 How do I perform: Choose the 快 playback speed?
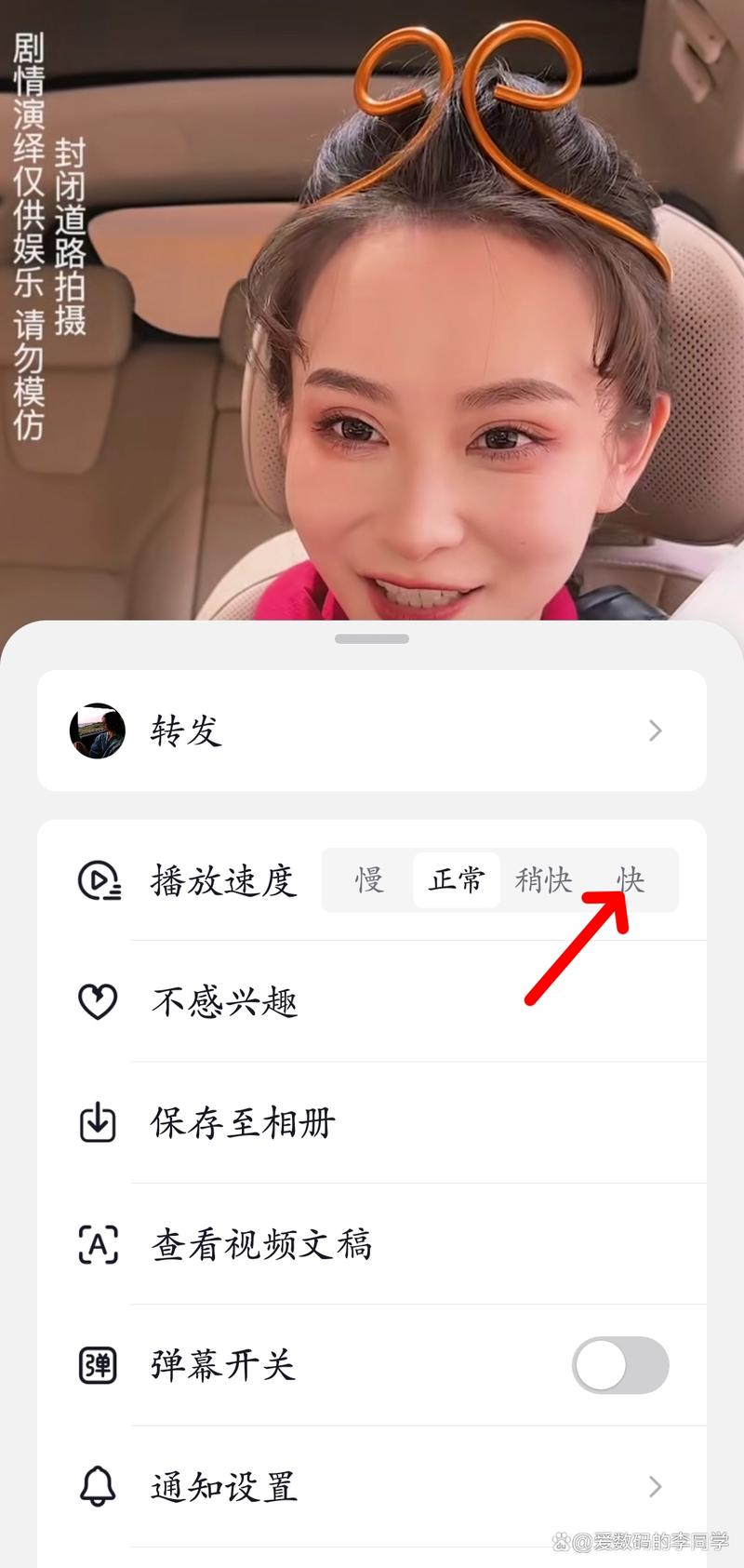(x=631, y=880)
